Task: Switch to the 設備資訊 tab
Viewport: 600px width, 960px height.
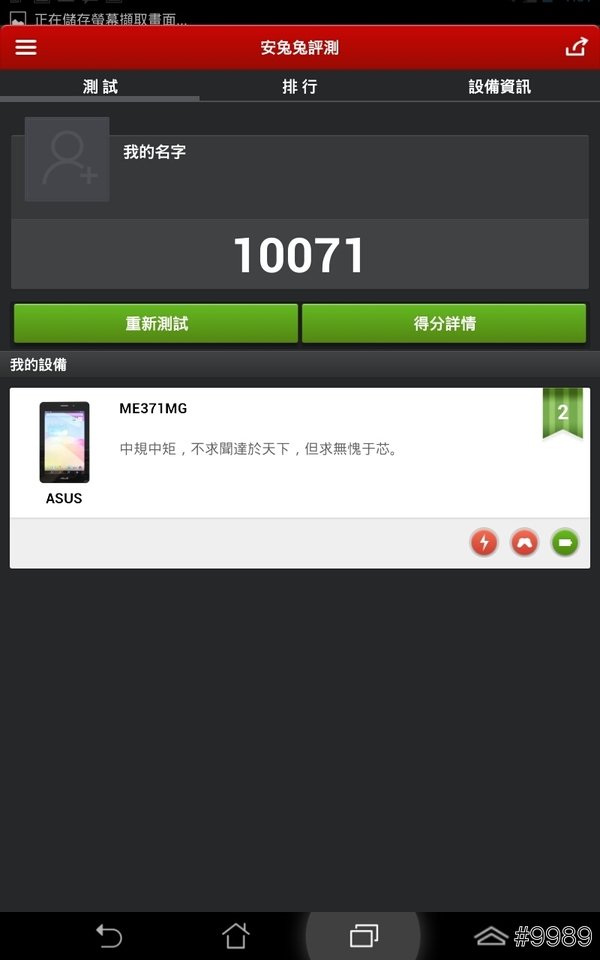Action: click(499, 87)
